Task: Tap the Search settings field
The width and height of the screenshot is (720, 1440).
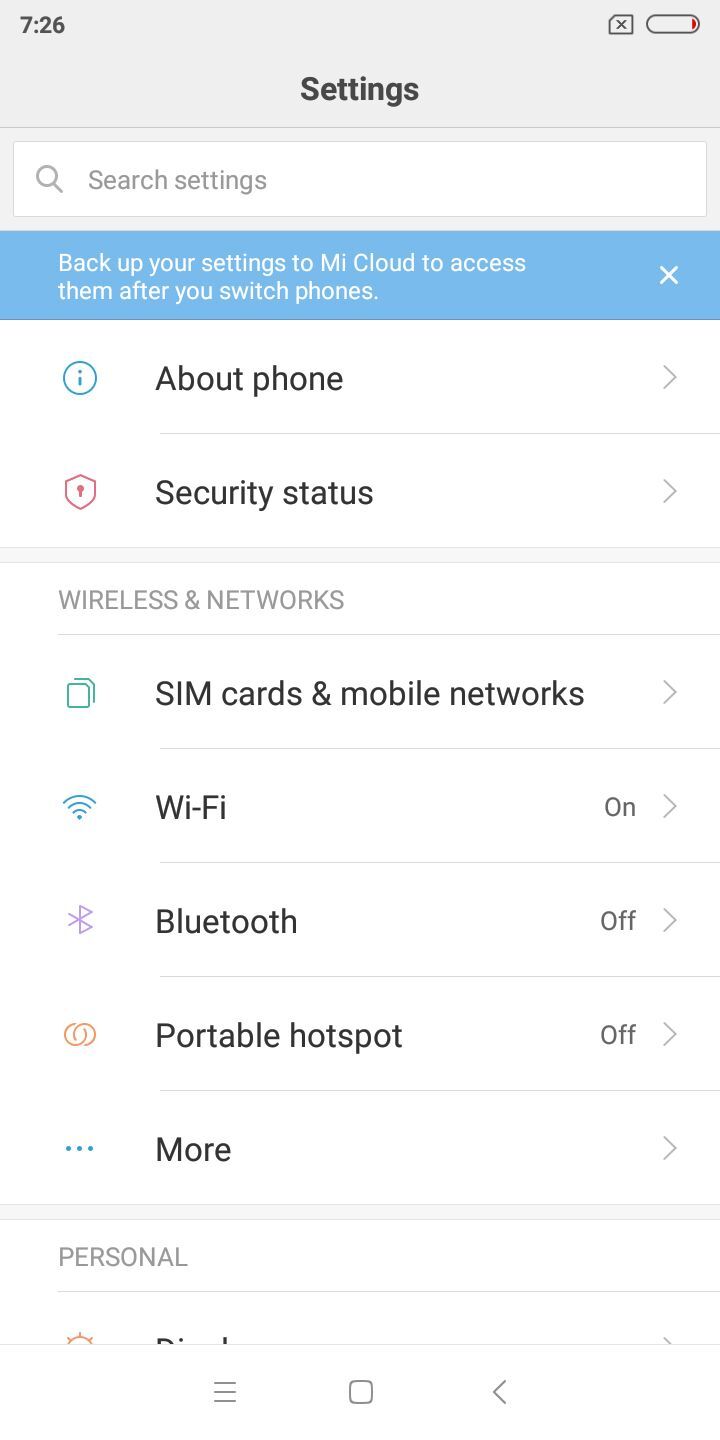Action: click(360, 178)
